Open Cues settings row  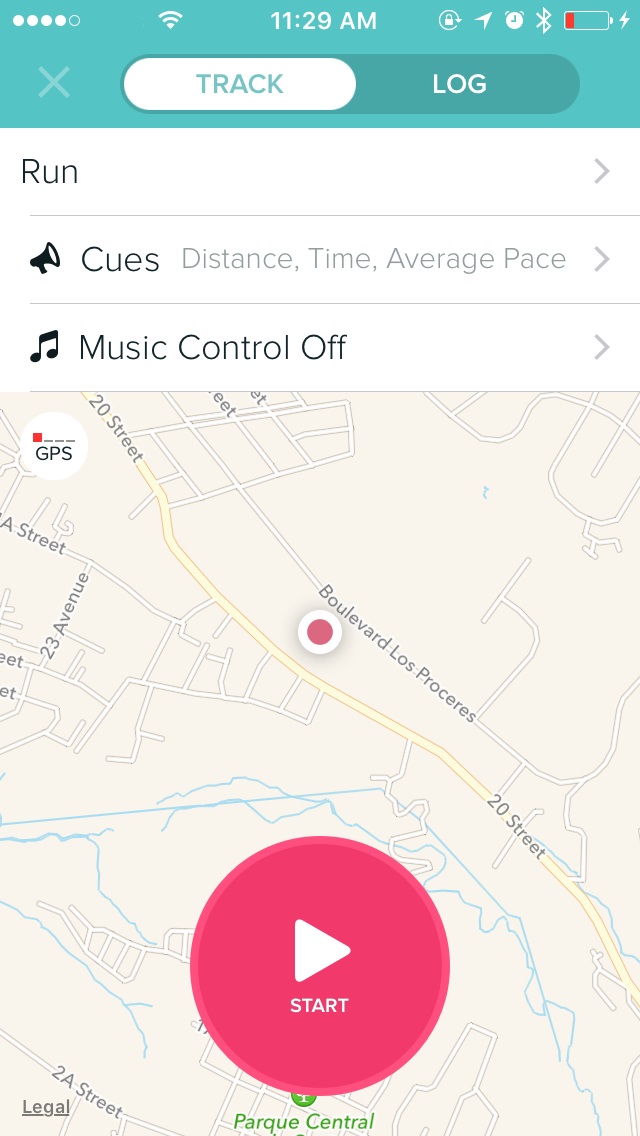[320, 260]
